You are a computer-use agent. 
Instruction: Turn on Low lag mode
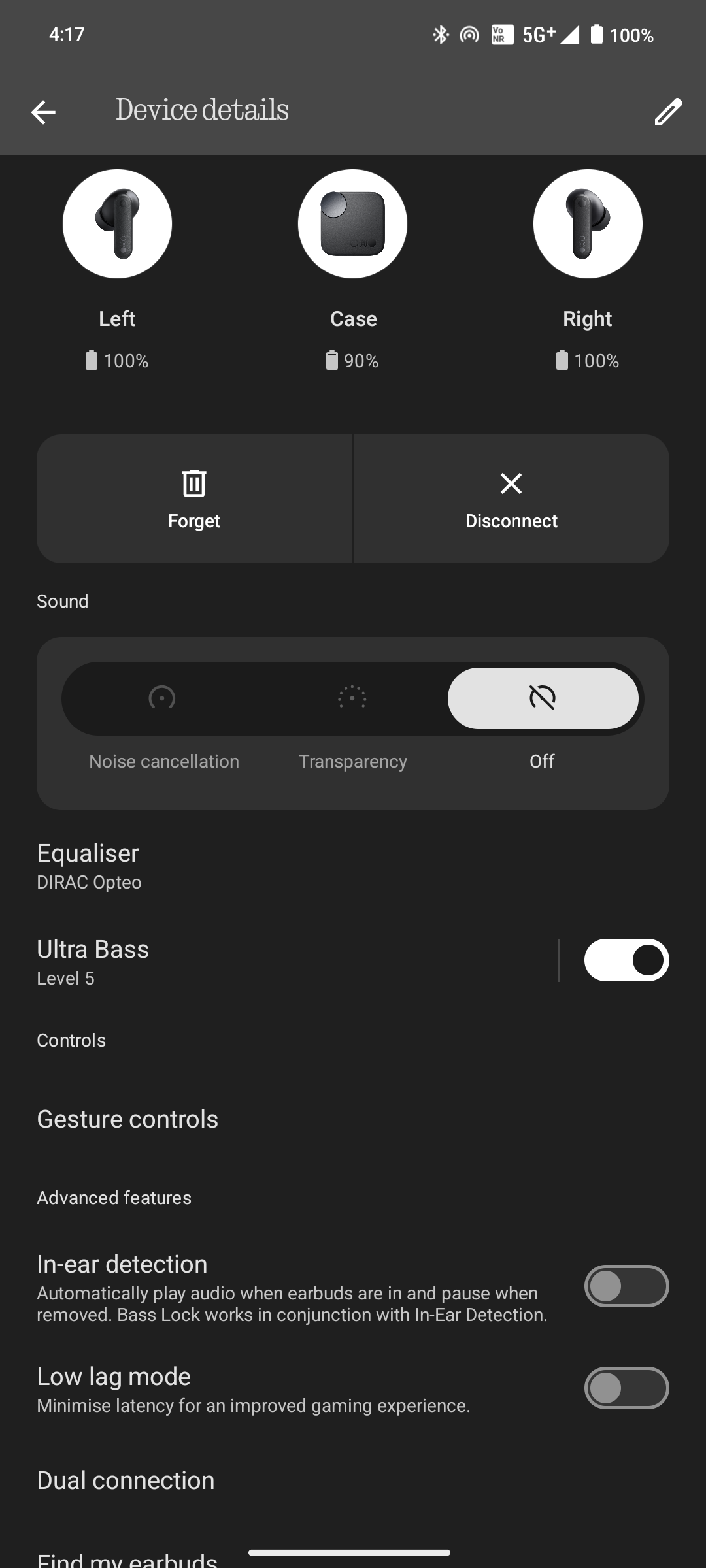coord(626,1388)
